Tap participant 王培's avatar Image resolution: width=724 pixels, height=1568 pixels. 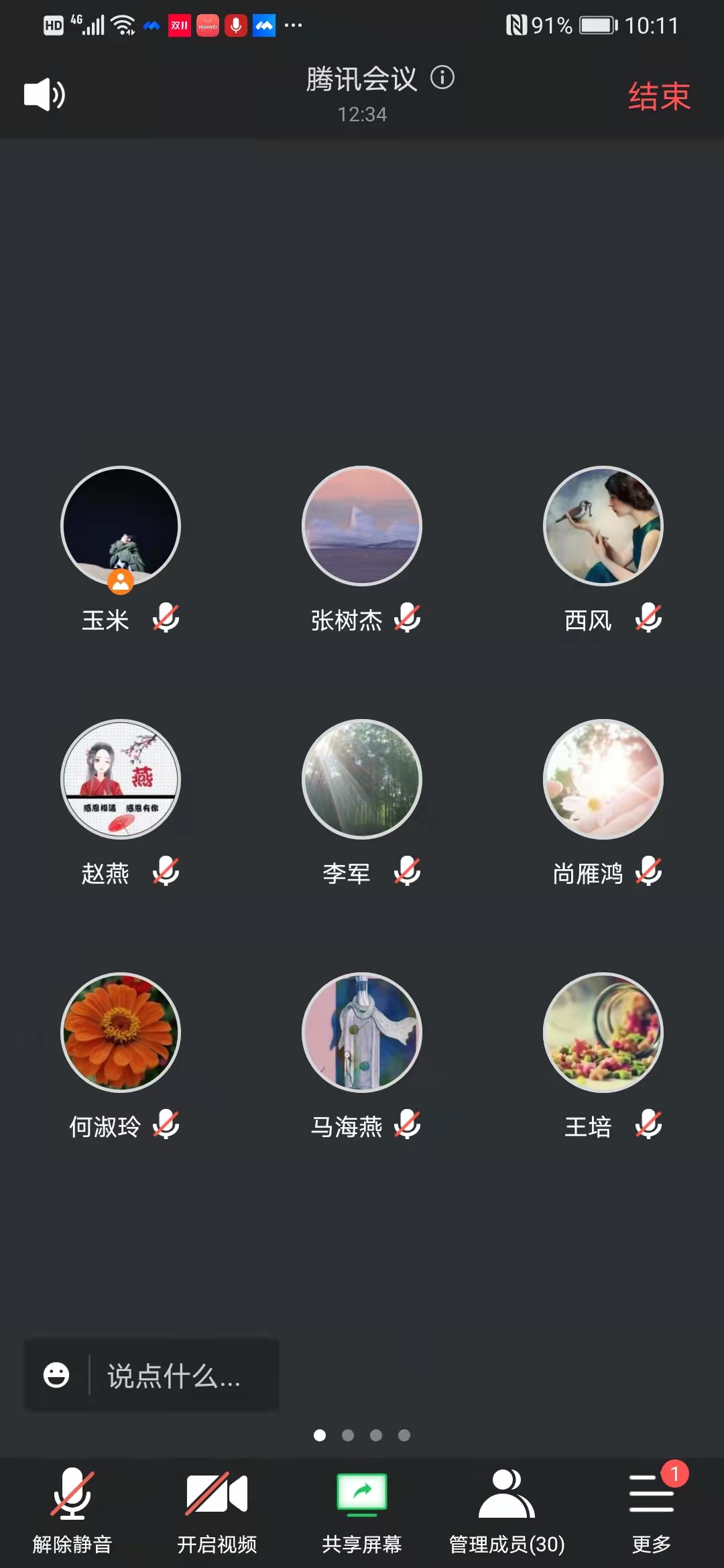(x=603, y=1033)
